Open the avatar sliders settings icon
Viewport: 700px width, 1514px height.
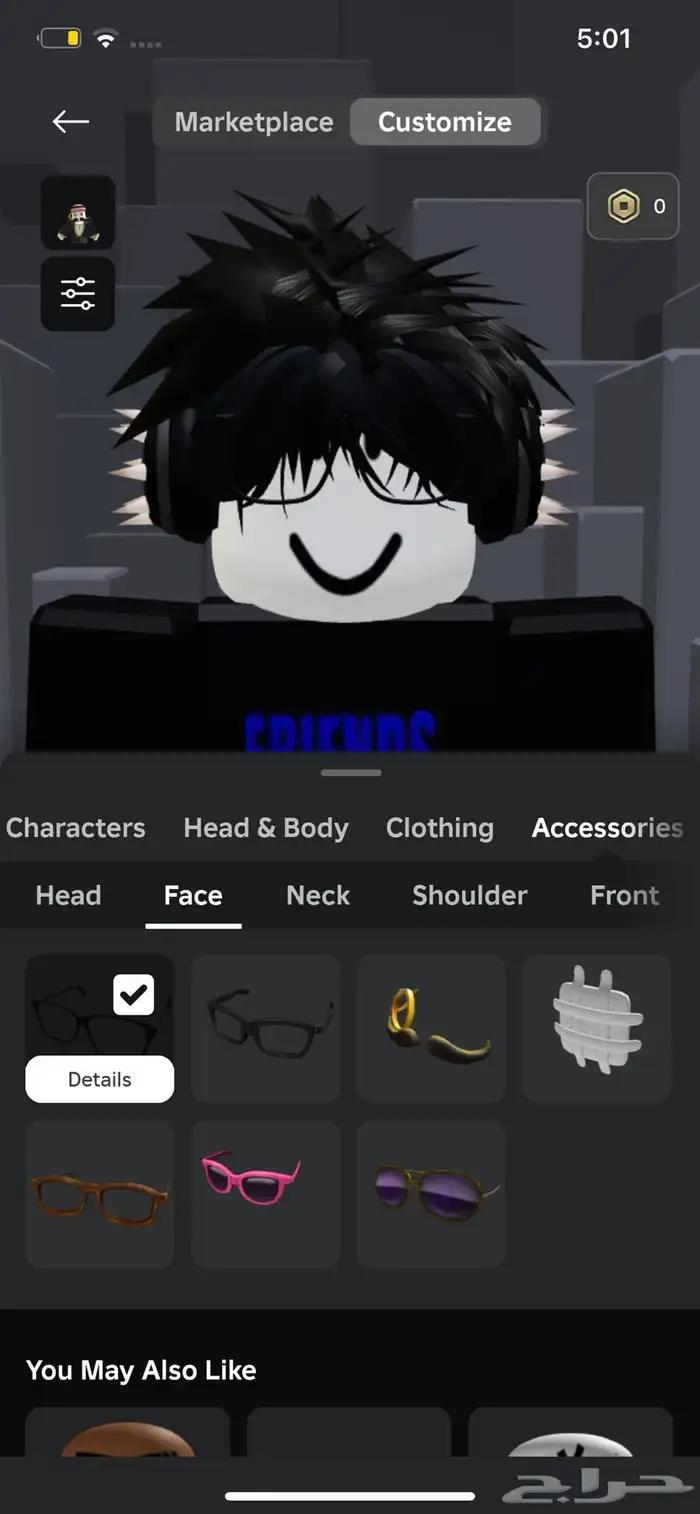[x=78, y=294]
